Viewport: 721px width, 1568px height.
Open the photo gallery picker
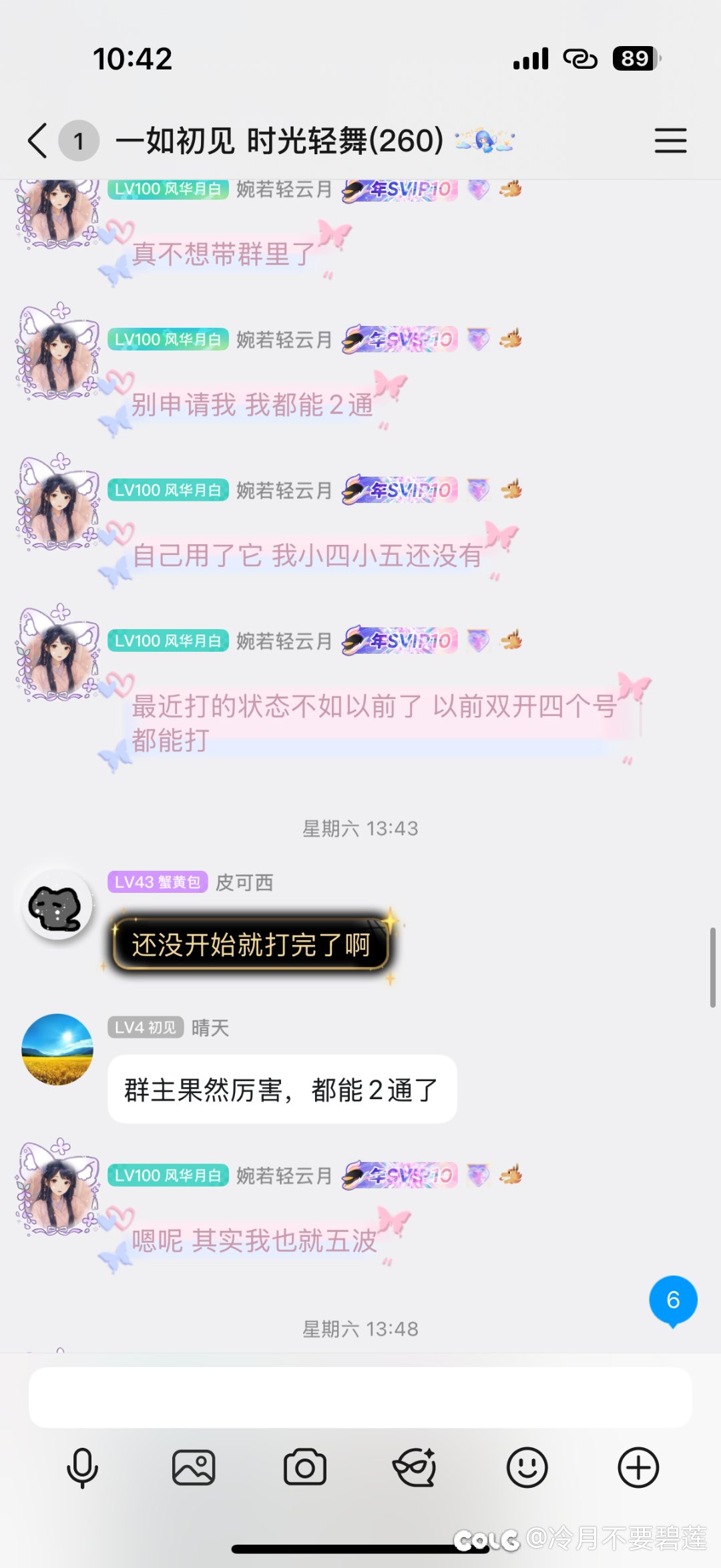click(x=194, y=1468)
